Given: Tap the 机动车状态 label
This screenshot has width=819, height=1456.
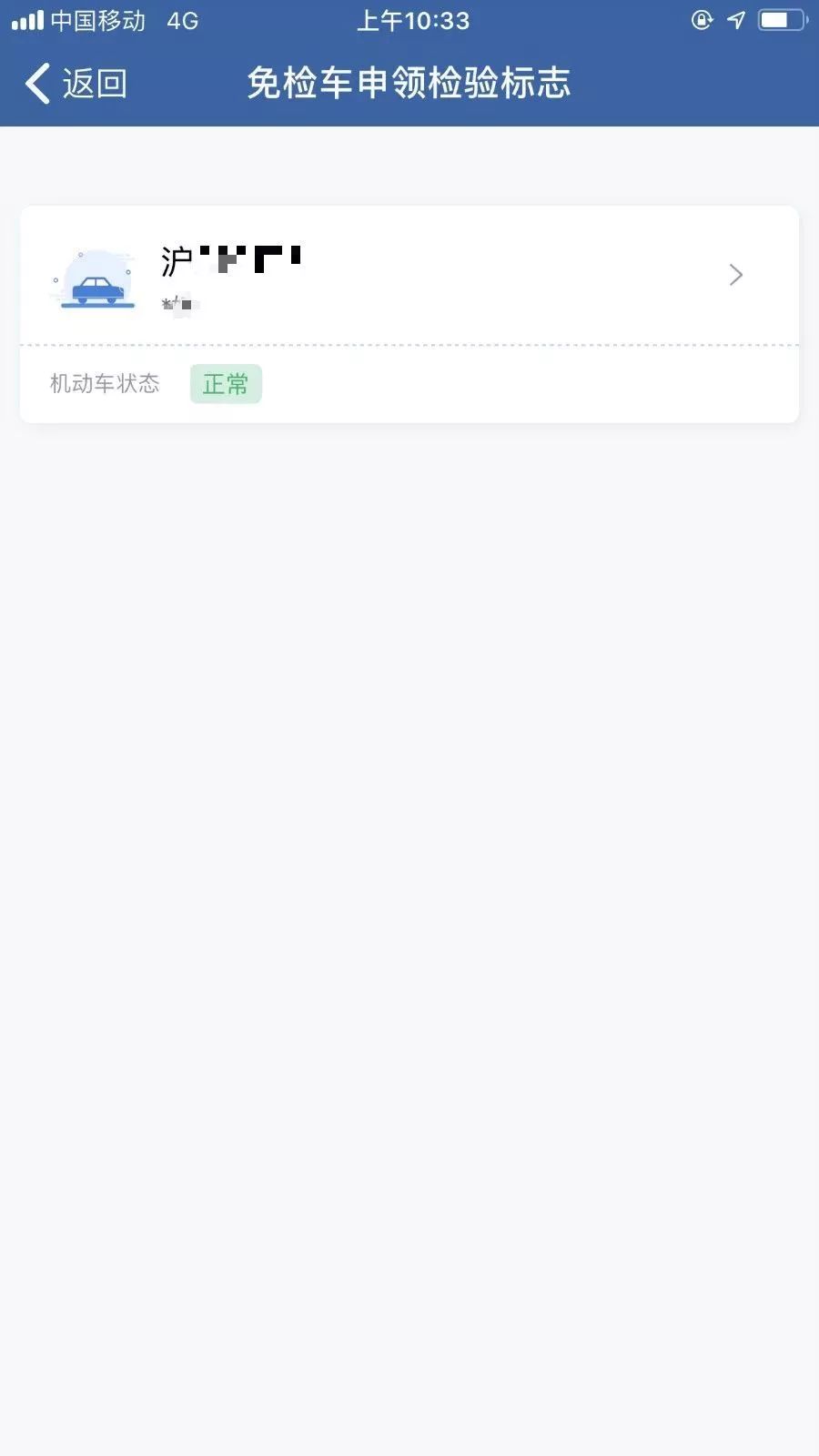Looking at the screenshot, I should click(105, 383).
